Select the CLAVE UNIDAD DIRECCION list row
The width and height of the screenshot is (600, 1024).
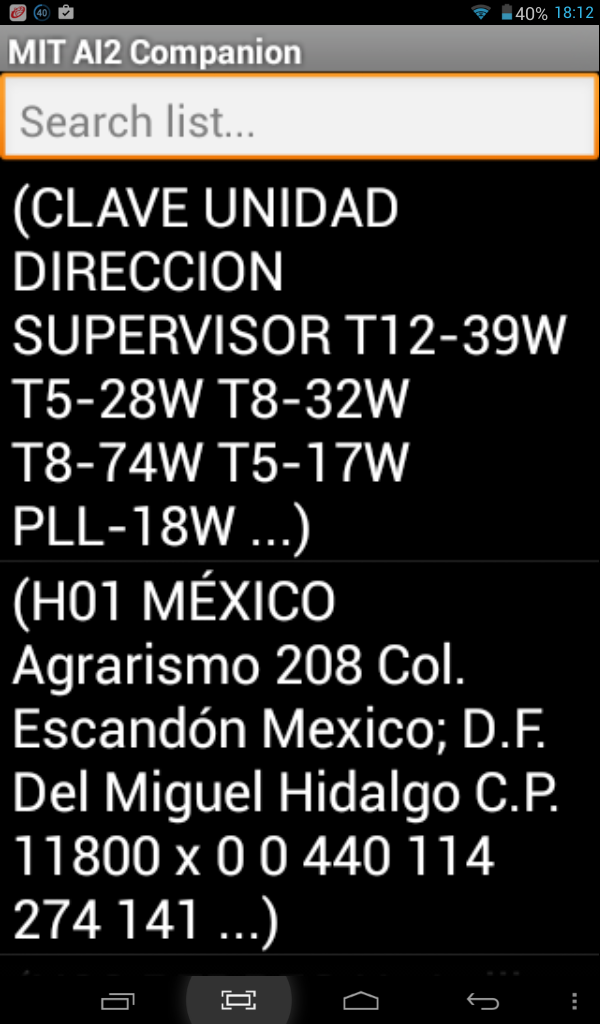point(300,365)
